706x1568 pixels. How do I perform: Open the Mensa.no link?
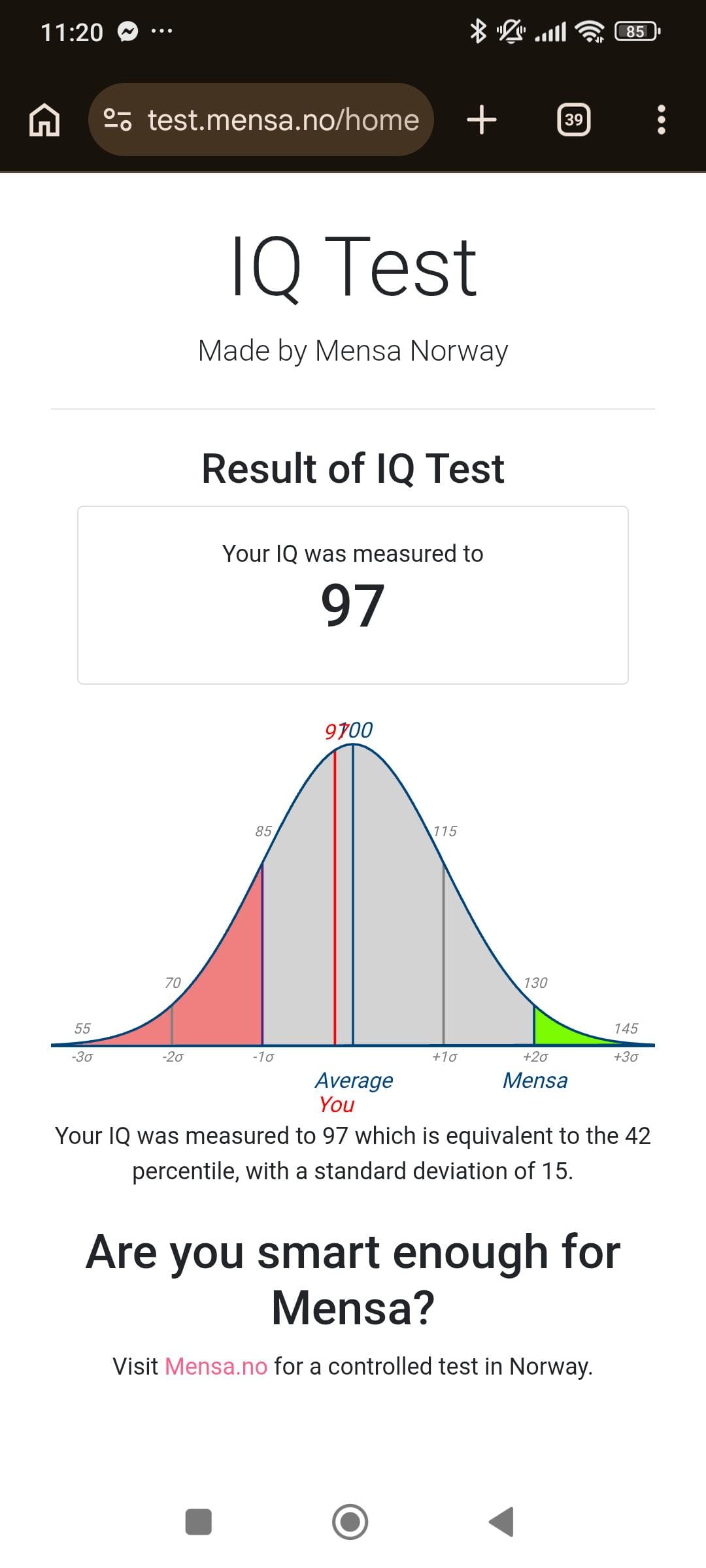point(217,1366)
